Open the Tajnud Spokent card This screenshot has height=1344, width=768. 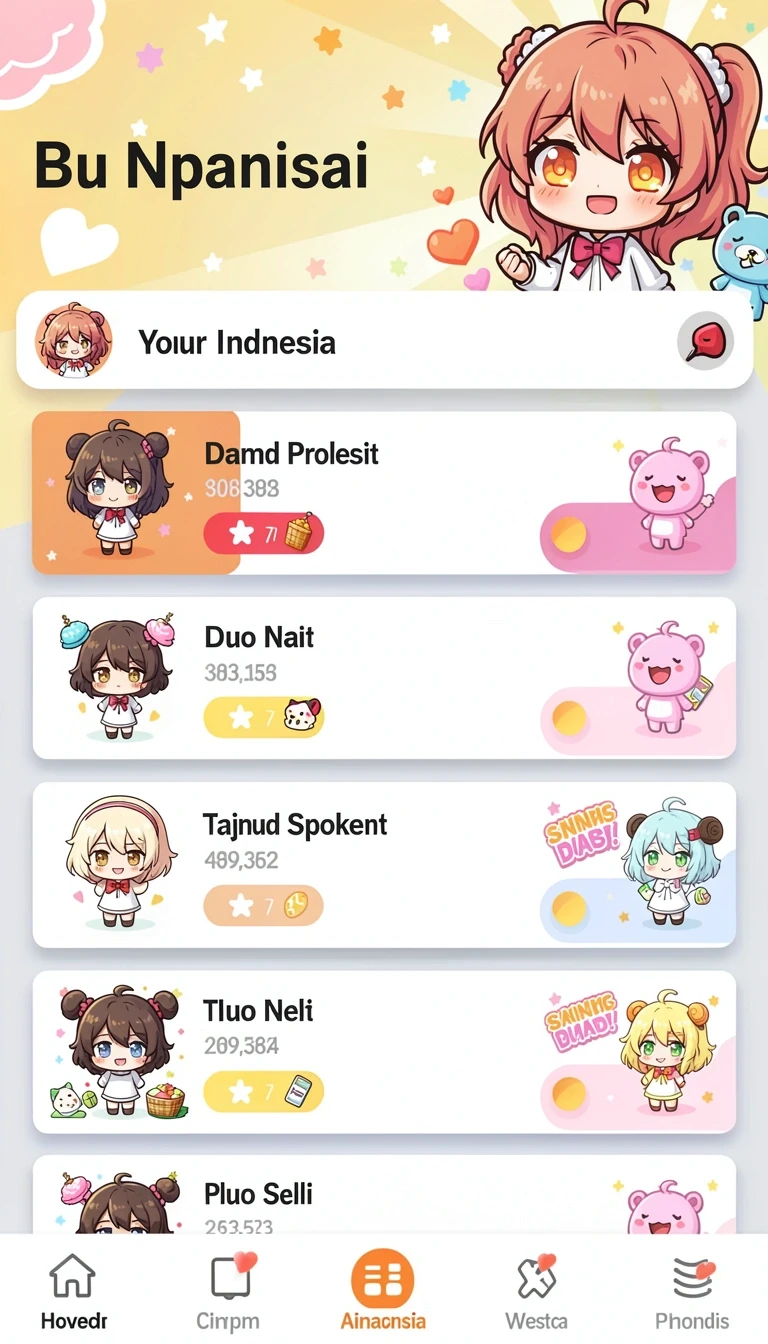tap(384, 865)
